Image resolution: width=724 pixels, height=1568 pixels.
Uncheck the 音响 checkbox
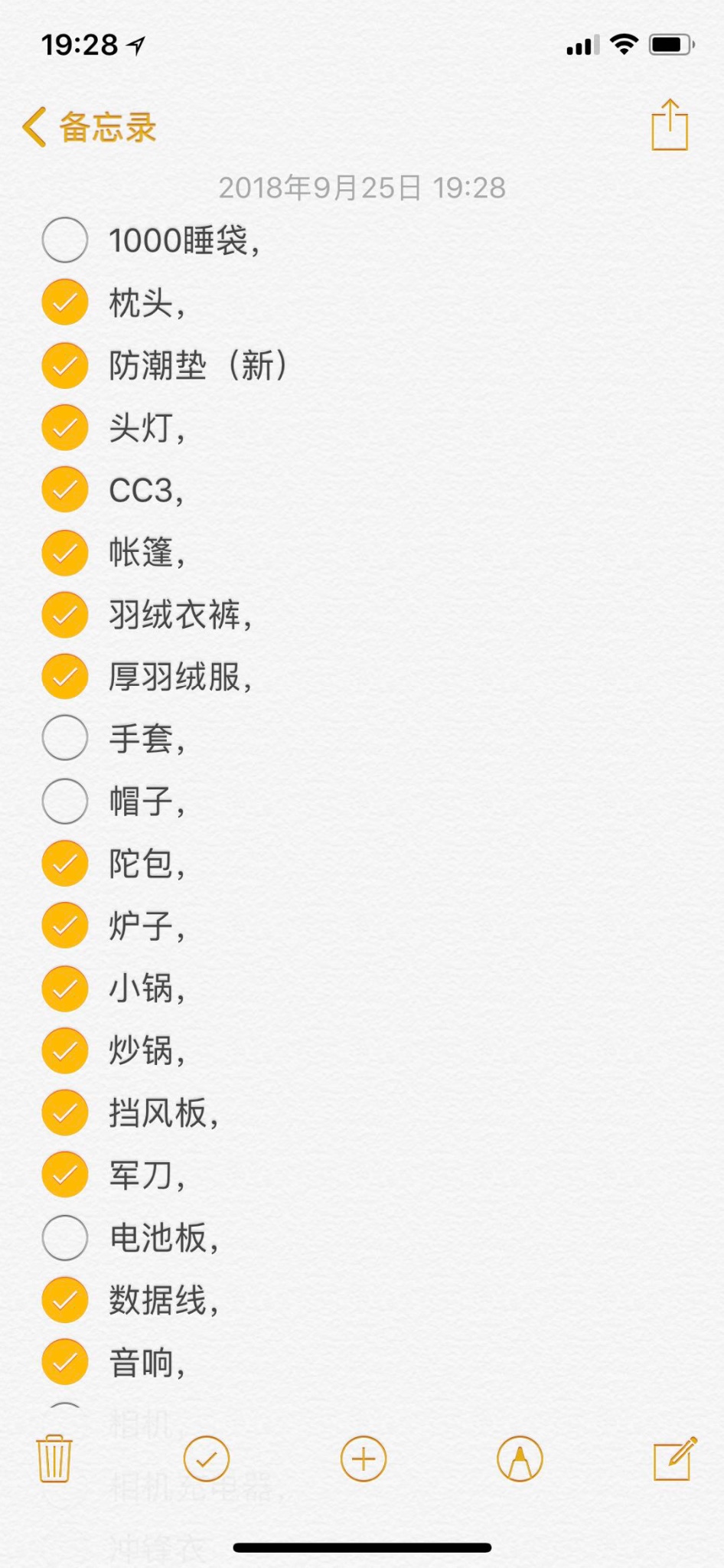(x=65, y=1362)
